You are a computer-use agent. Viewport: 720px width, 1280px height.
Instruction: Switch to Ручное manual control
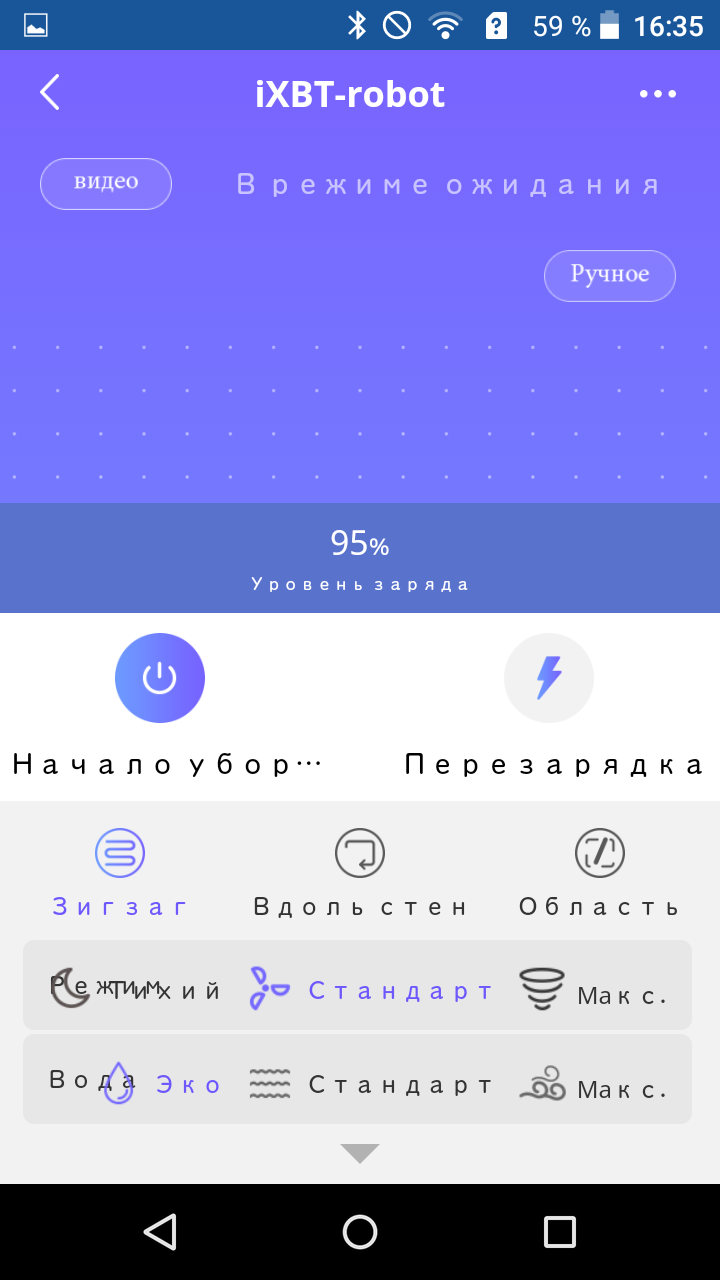(610, 275)
